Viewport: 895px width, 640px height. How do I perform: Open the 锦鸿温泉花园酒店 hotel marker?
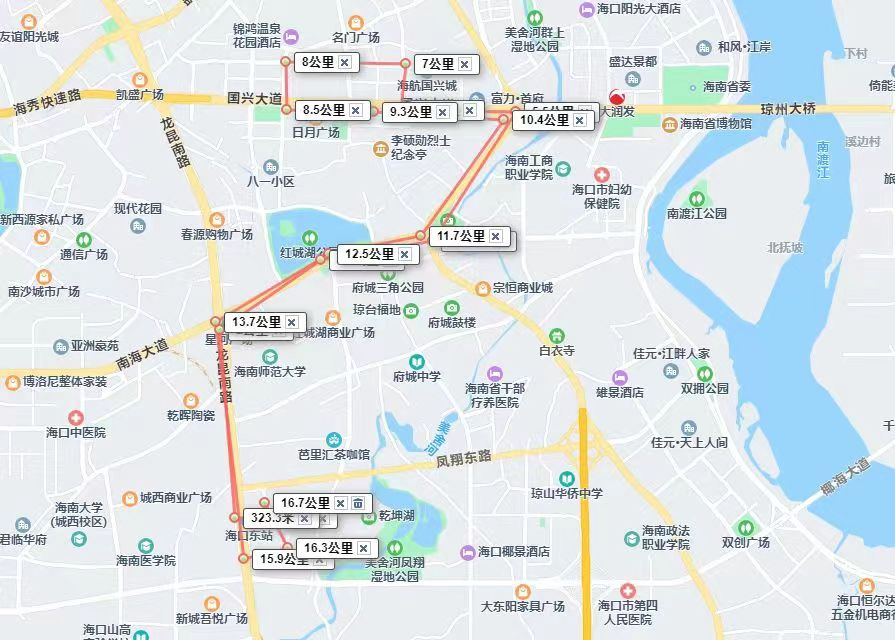(290, 37)
